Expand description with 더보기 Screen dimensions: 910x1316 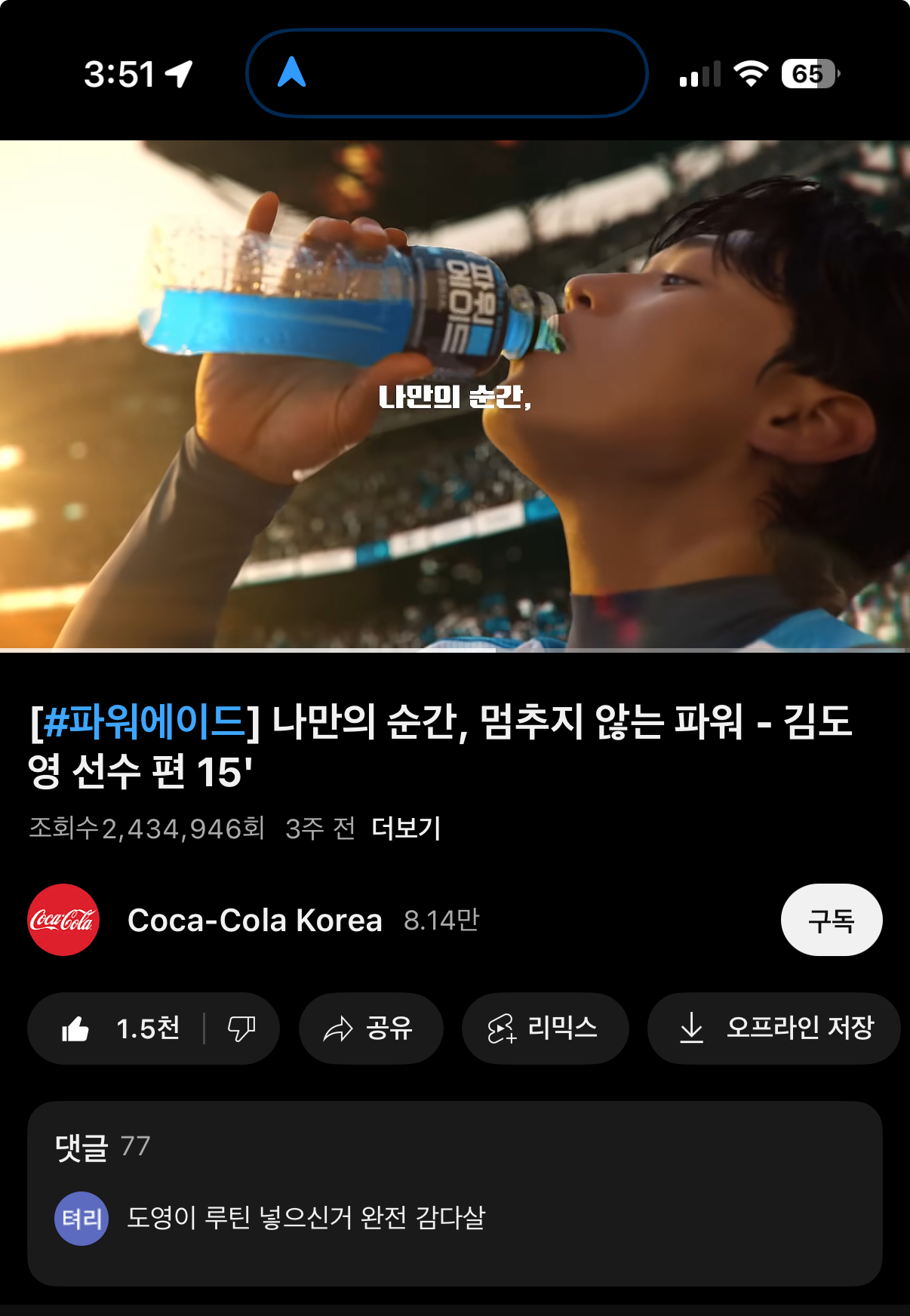(x=406, y=829)
